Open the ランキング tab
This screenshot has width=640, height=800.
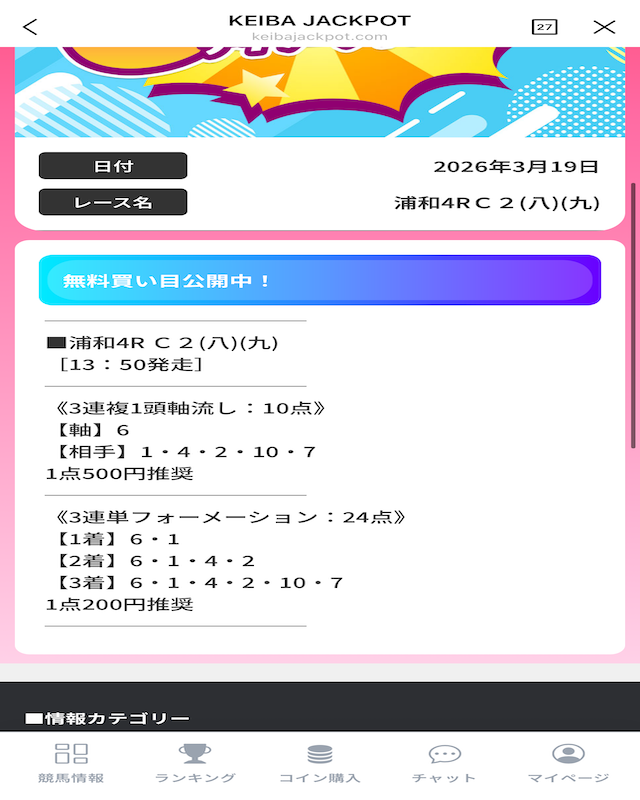[x=195, y=764]
